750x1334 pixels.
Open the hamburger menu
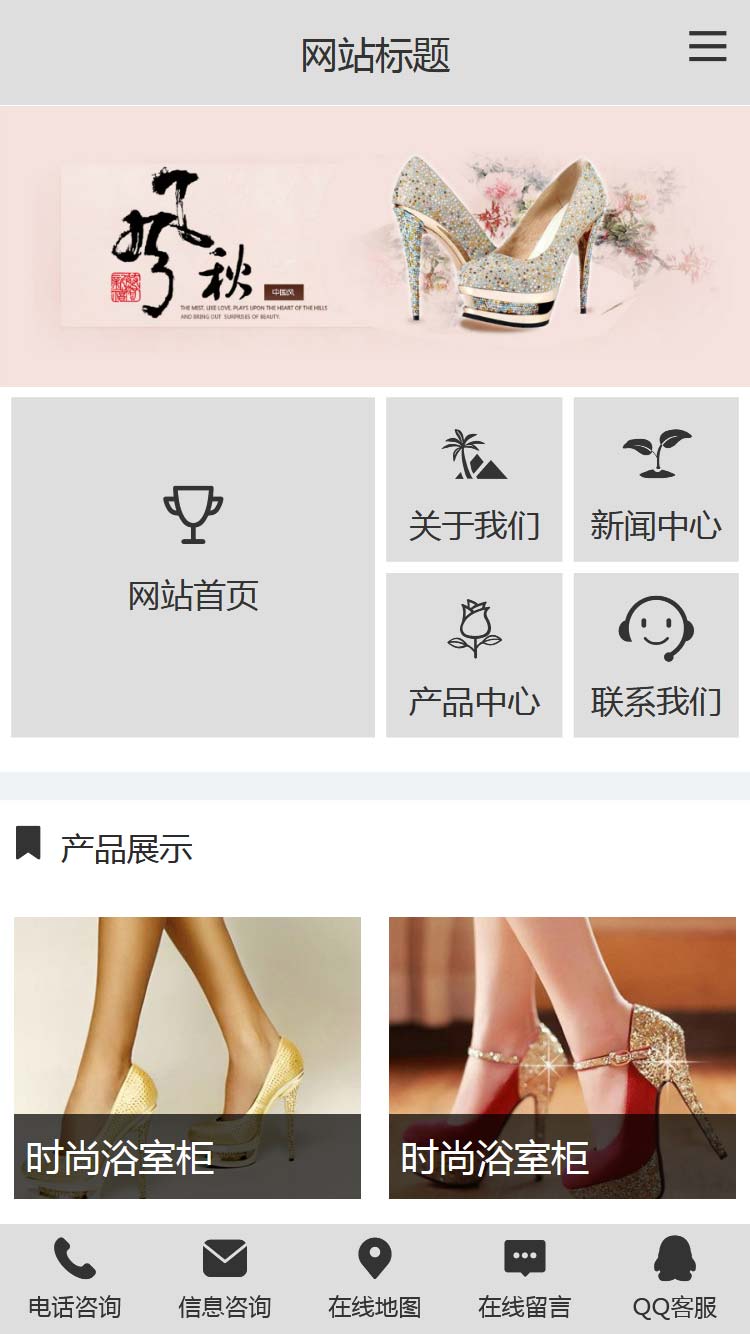[x=707, y=47]
